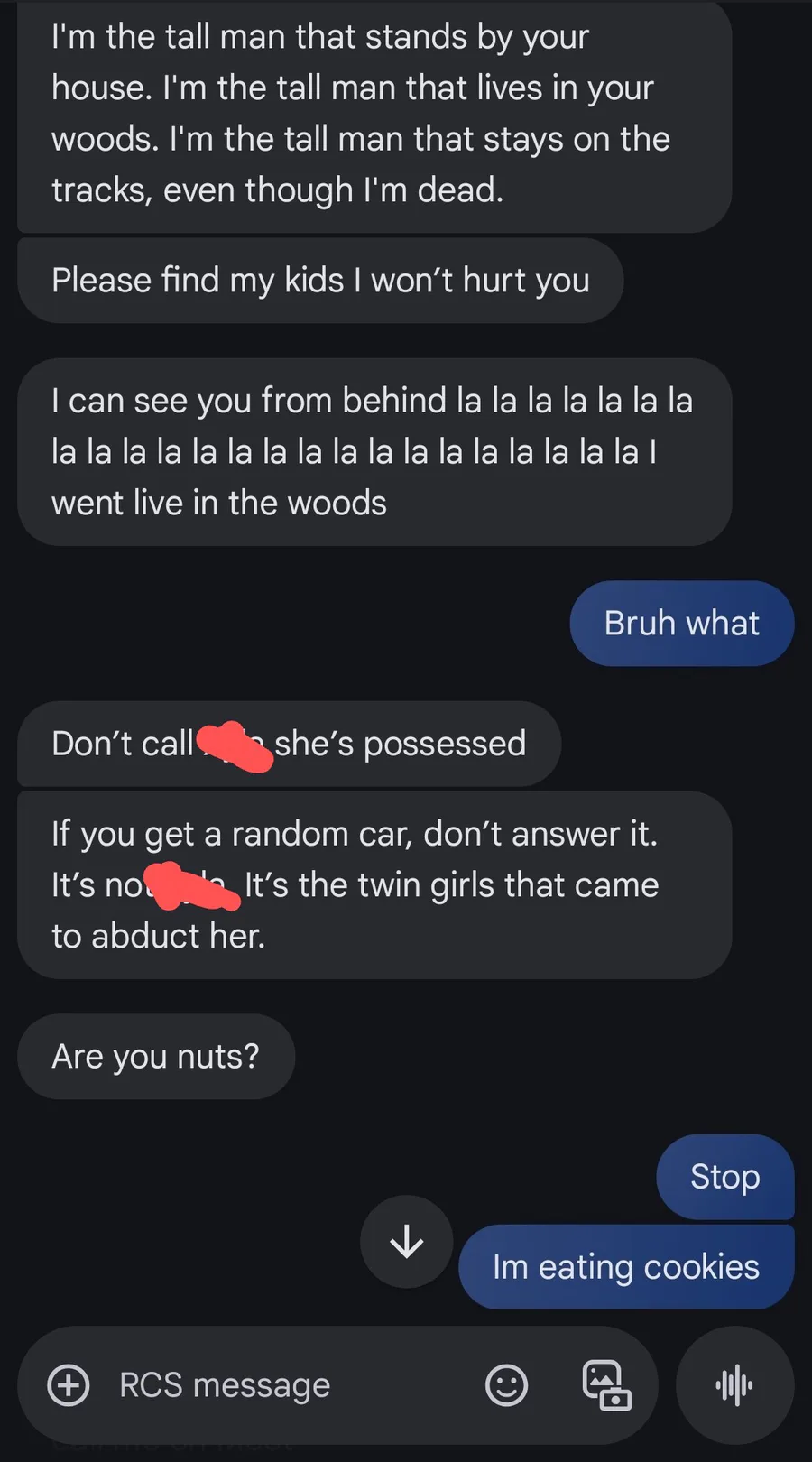Focus the RCS message text field

point(271,1384)
